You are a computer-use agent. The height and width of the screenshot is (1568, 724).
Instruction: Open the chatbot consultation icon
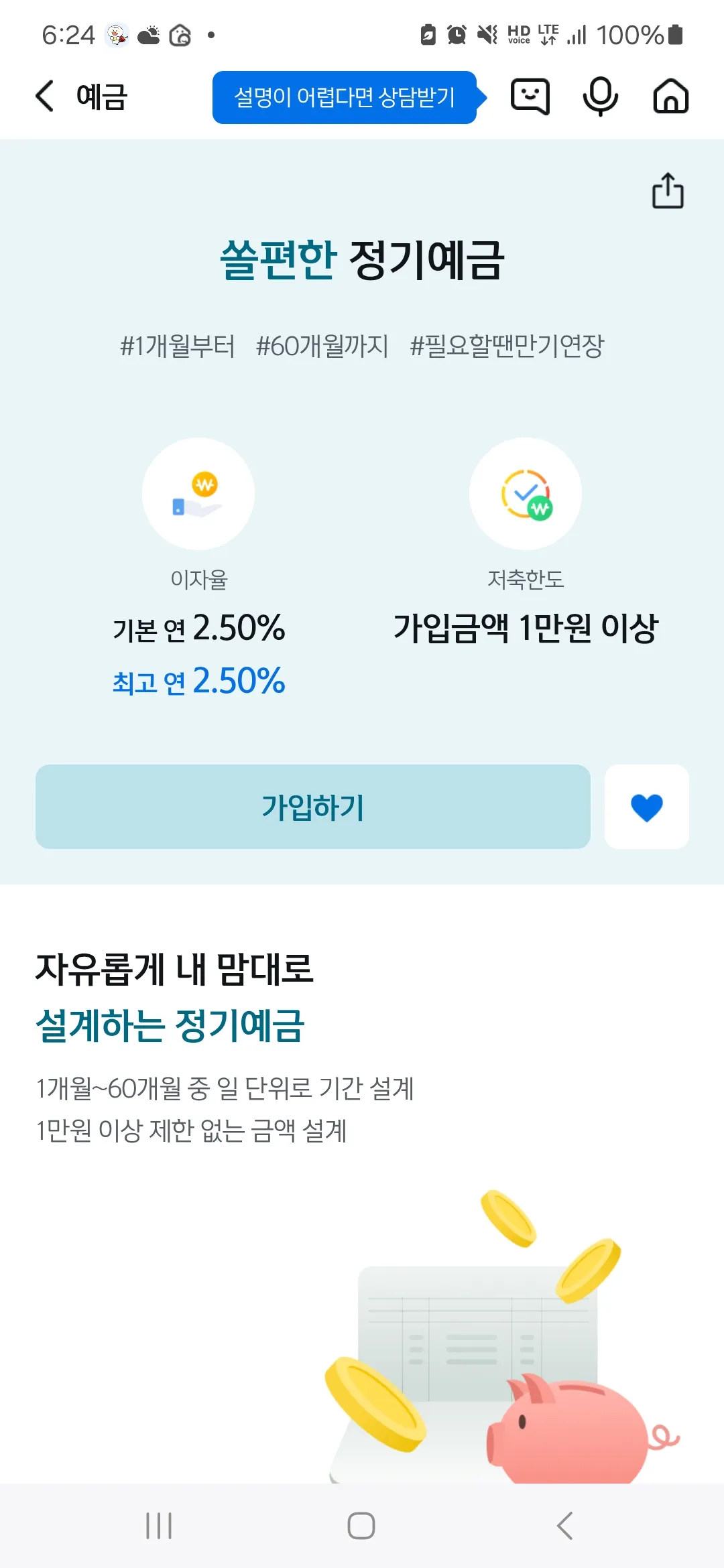coord(531,96)
